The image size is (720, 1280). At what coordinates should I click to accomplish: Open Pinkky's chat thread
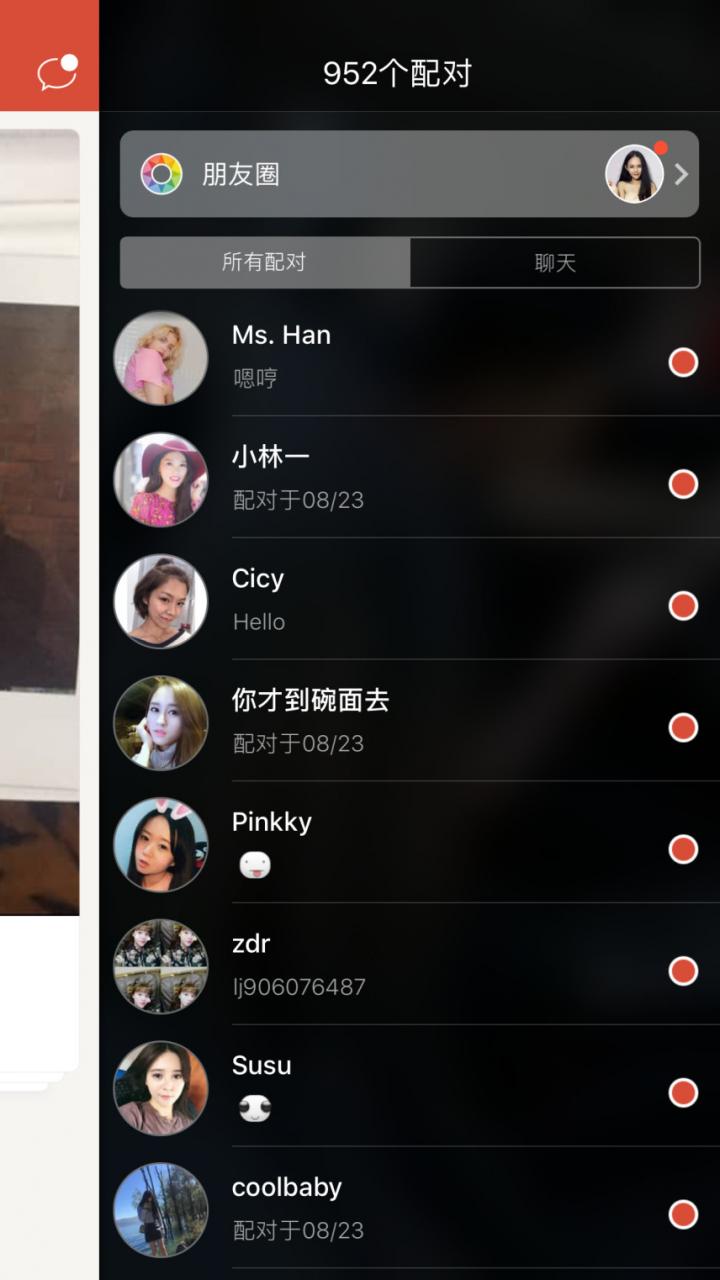409,844
